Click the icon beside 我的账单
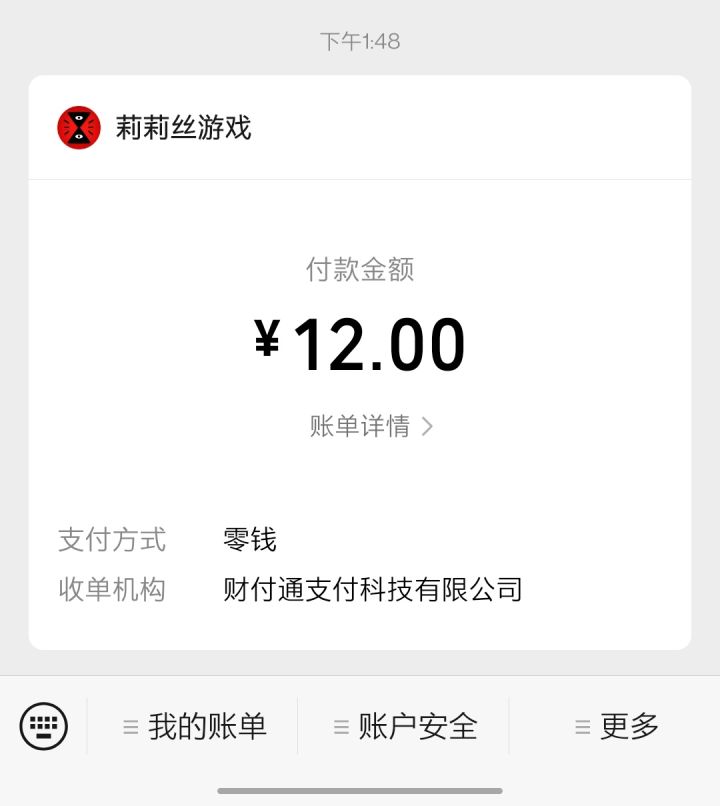Image resolution: width=720 pixels, height=806 pixels. (x=131, y=727)
